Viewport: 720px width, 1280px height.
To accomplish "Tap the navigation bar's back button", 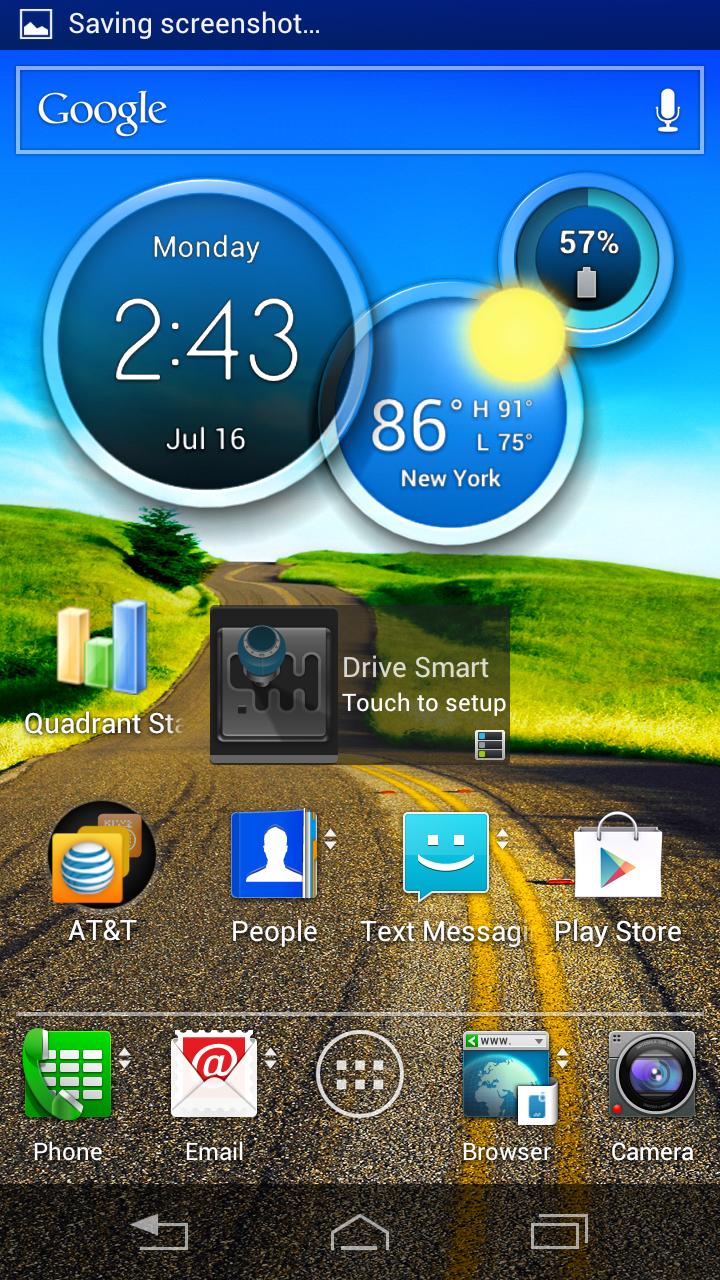I will click(160, 1232).
